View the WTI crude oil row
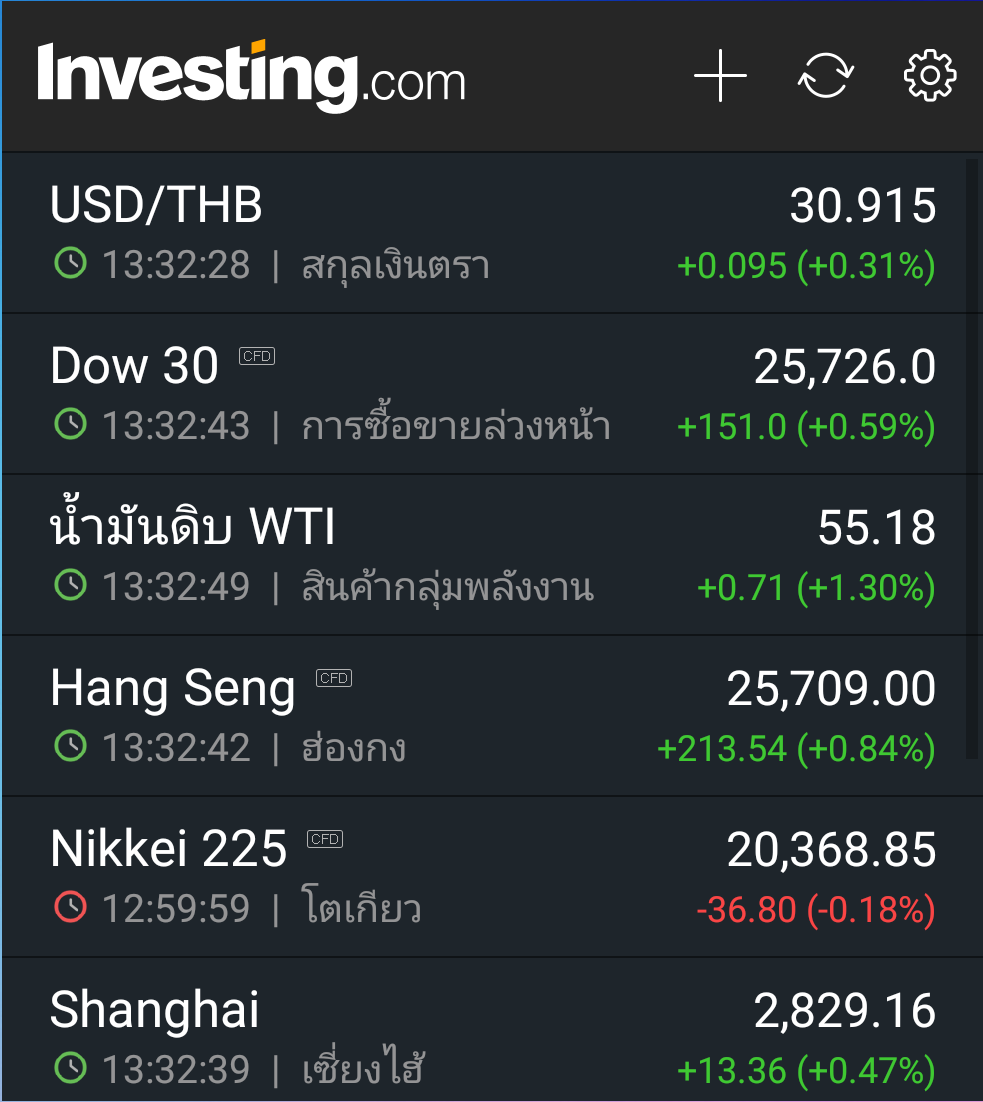Viewport: 983px width, 1102px height. click(x=492, y=555)
